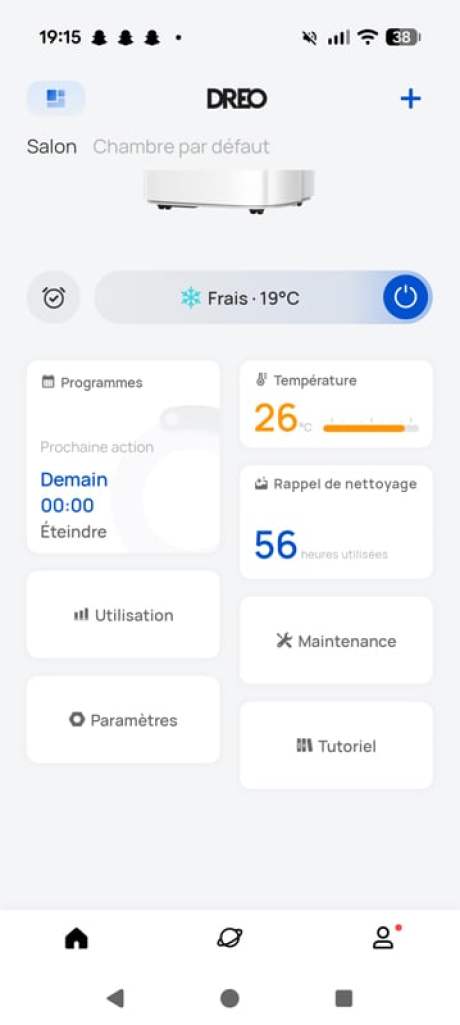View Utilisation statistics
Screen dimensions: 460x1025
coord(123,614)
